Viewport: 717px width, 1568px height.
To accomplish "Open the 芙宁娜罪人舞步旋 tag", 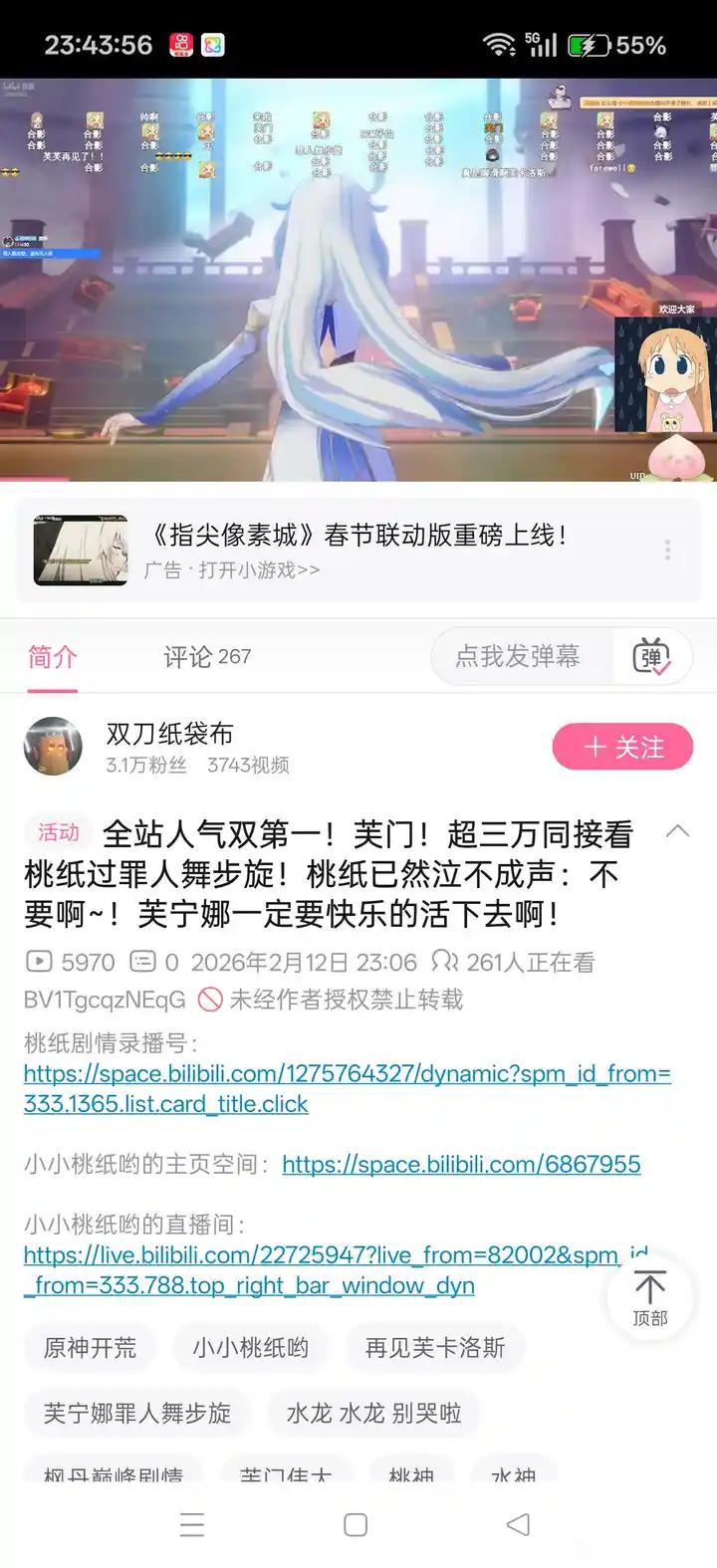I will pyautogui.click(x=137, y=1413).
